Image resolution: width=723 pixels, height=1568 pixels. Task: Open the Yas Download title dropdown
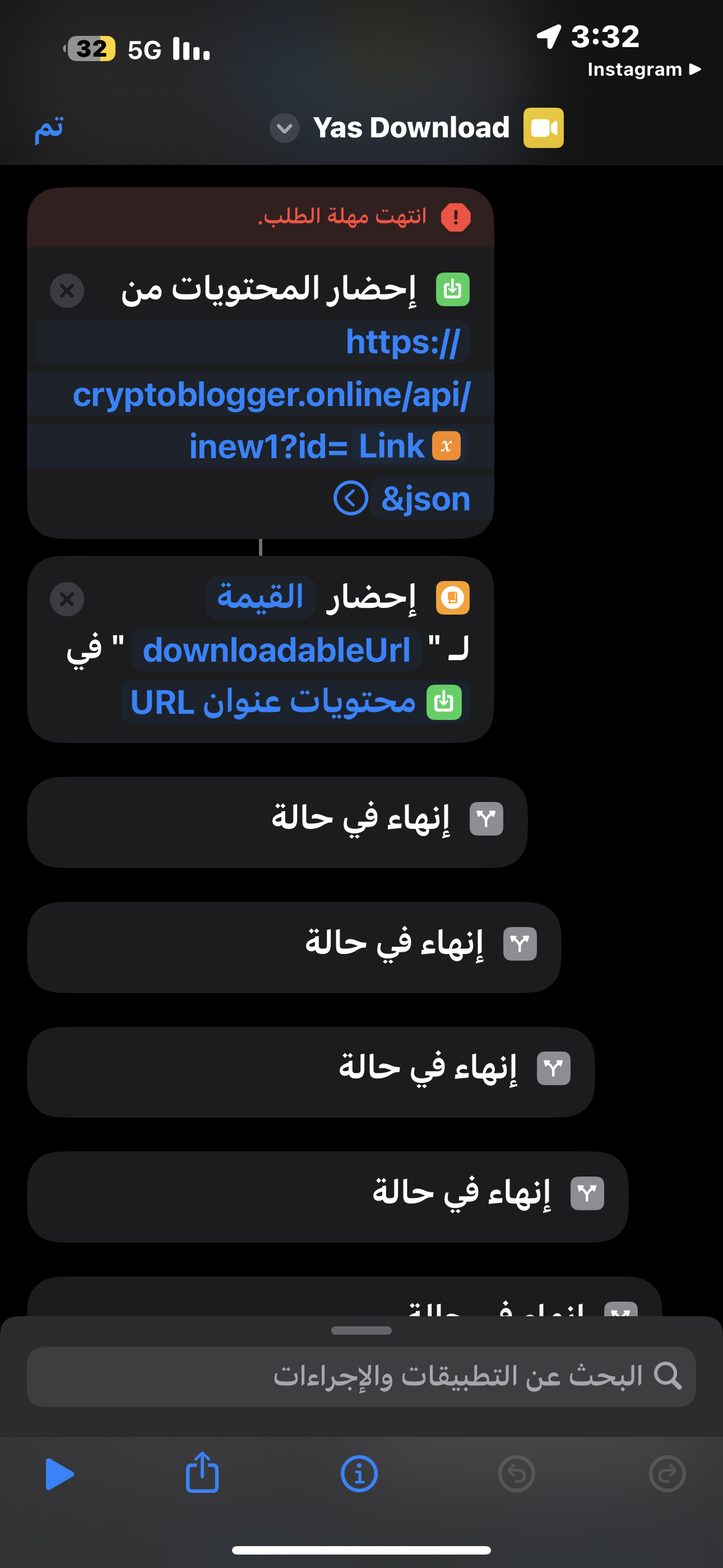point(284,128)
